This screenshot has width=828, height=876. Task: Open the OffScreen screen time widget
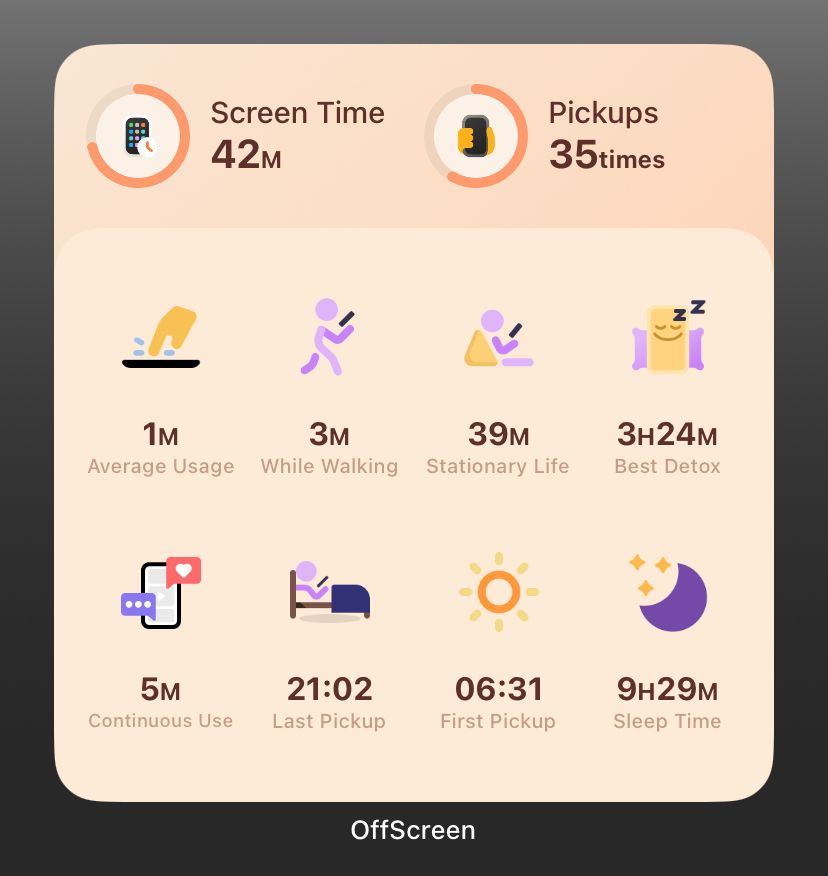pos(413,422)
